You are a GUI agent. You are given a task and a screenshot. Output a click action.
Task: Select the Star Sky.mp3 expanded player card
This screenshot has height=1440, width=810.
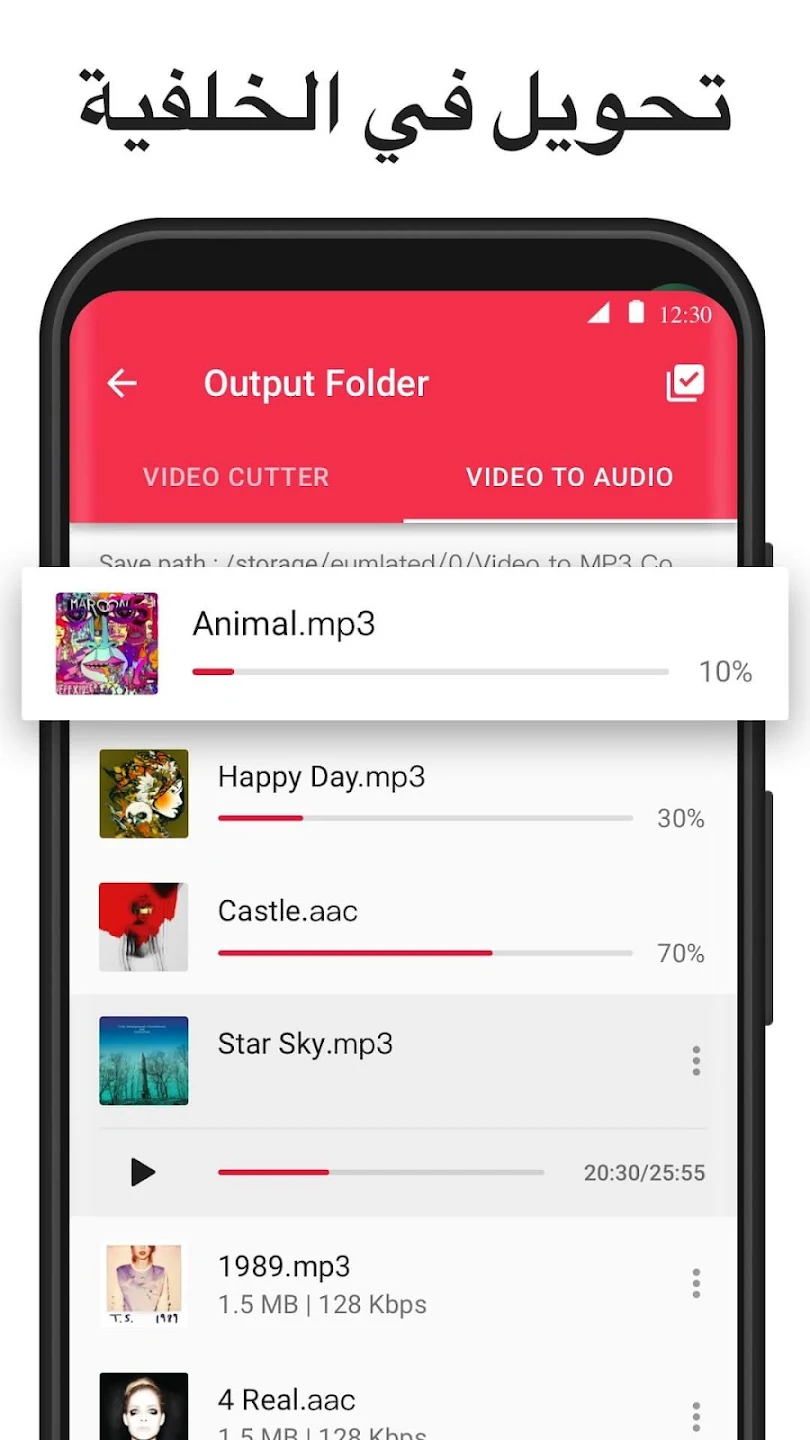[x=400, y=1110]
